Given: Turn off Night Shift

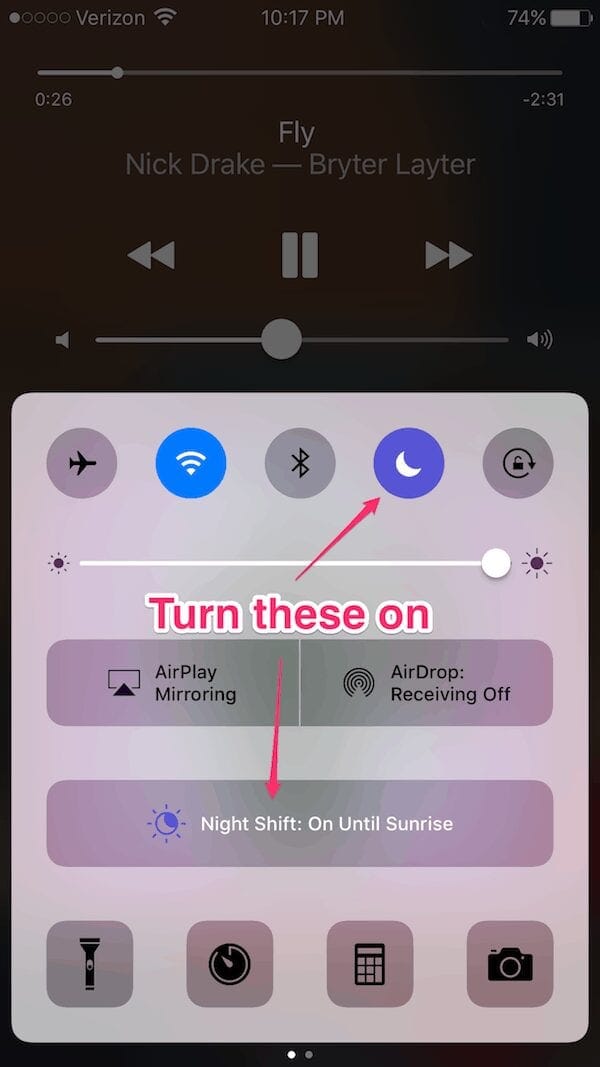Looking at the screenshot, I should click(x=300, y=823).
